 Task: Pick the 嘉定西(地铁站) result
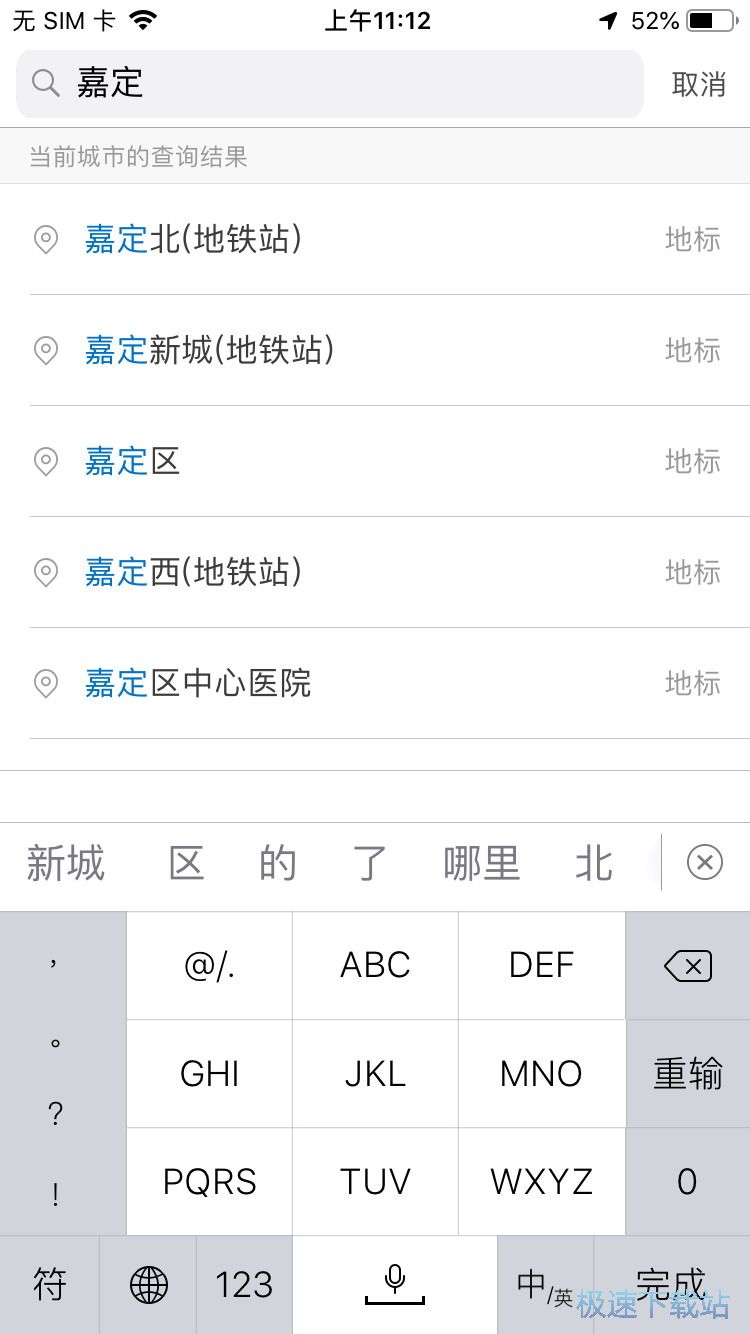coord(375,572)
